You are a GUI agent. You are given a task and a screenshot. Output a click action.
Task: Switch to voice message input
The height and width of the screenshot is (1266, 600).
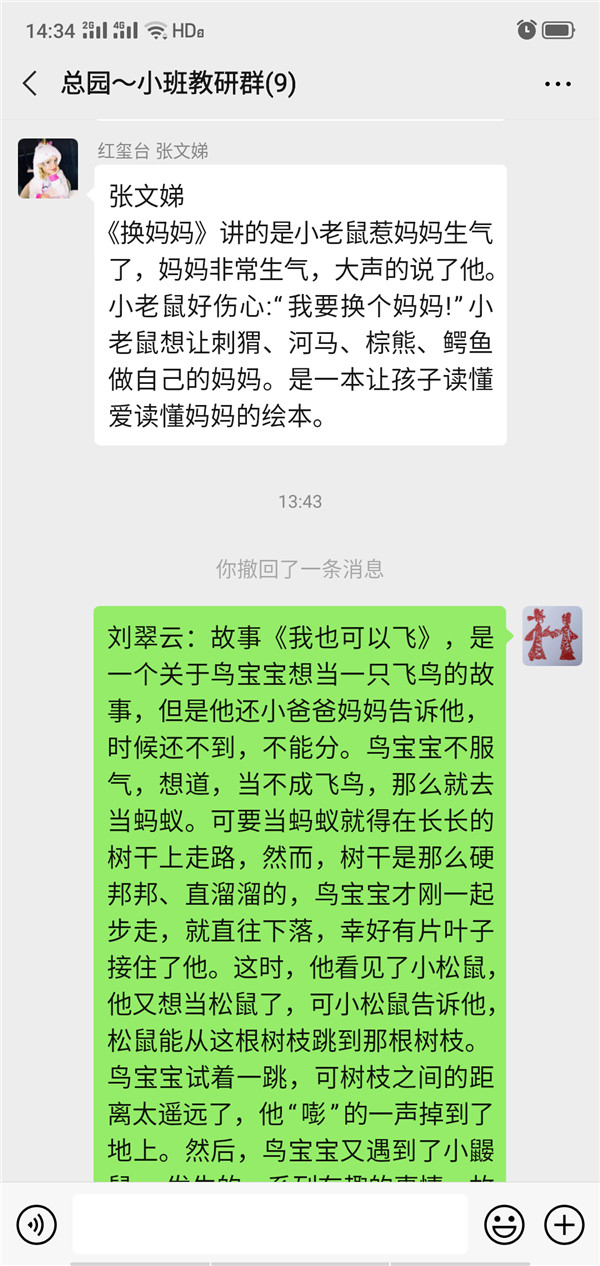click(37, 1224)
